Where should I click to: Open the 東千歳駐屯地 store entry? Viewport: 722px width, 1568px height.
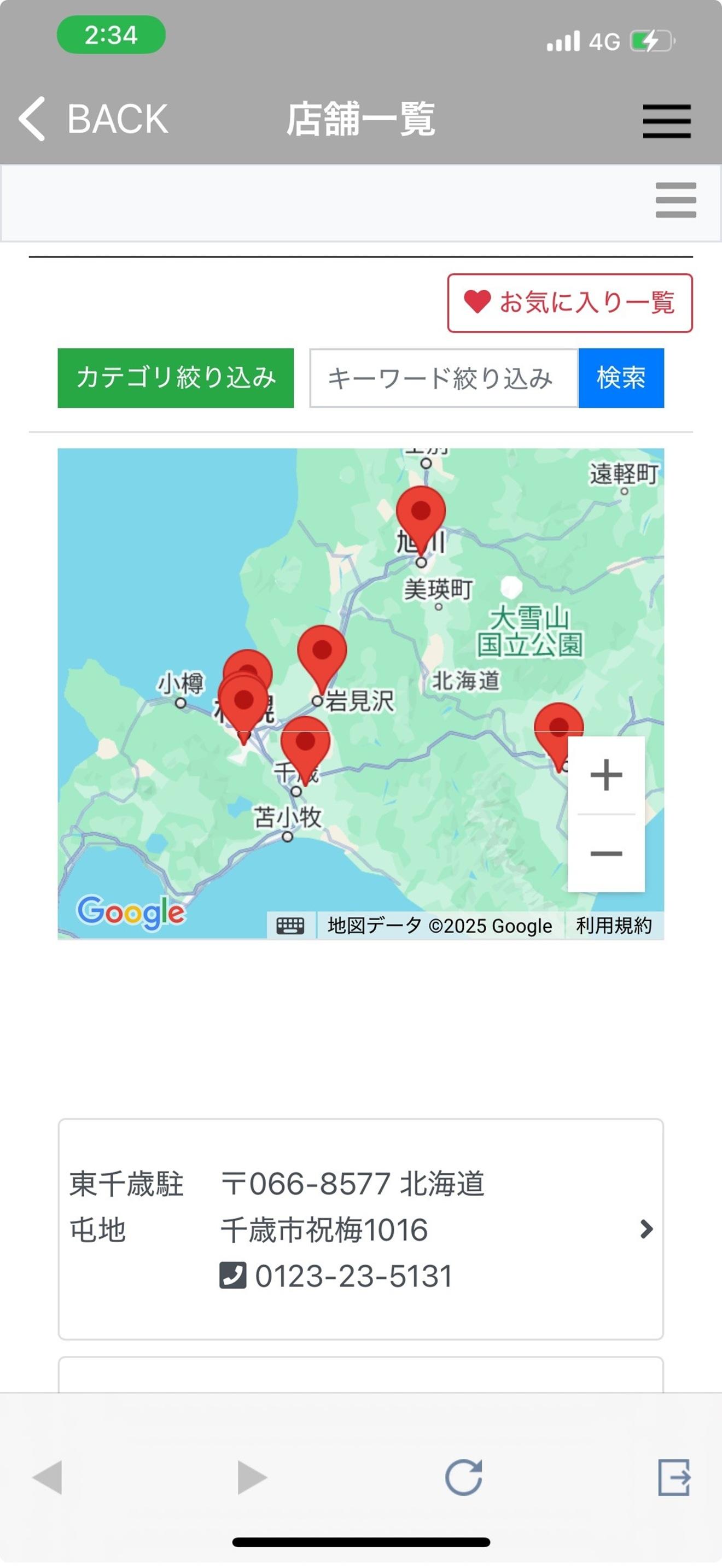360,1229
